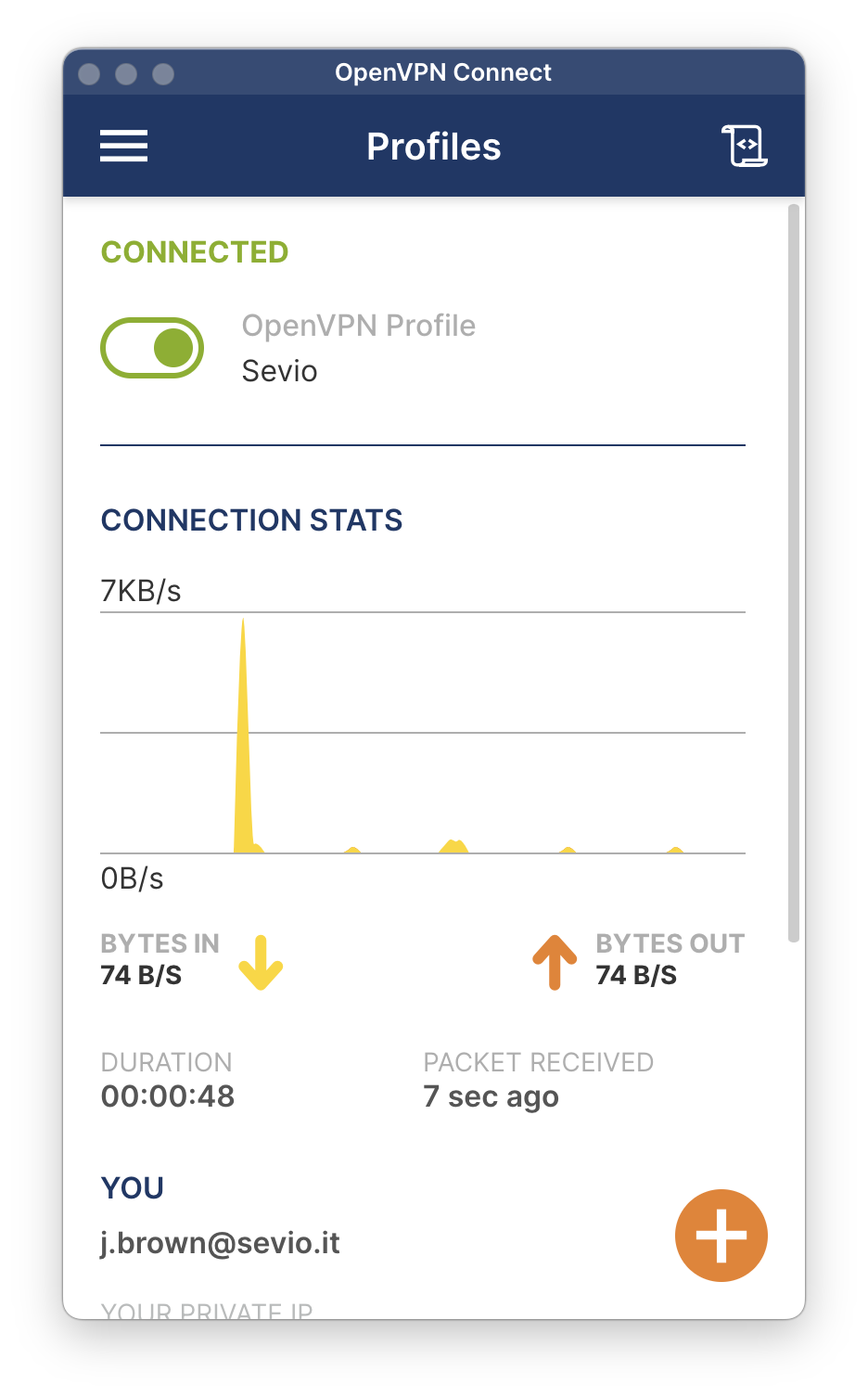868x1397 pixels.
Task: Open the Sevio OpenVPN profile
Action: click(358, 349)
